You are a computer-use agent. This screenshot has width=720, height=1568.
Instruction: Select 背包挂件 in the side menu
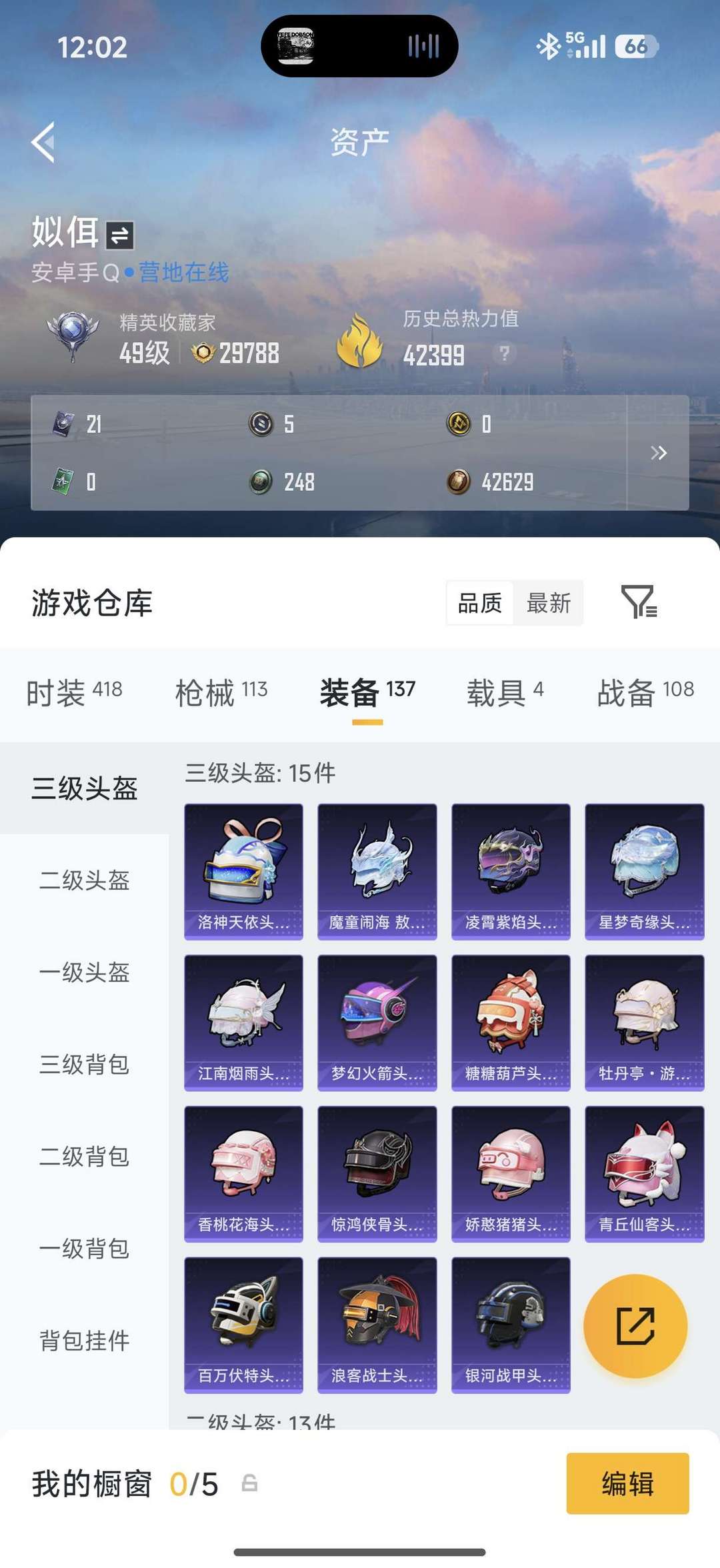[84, 1341]
